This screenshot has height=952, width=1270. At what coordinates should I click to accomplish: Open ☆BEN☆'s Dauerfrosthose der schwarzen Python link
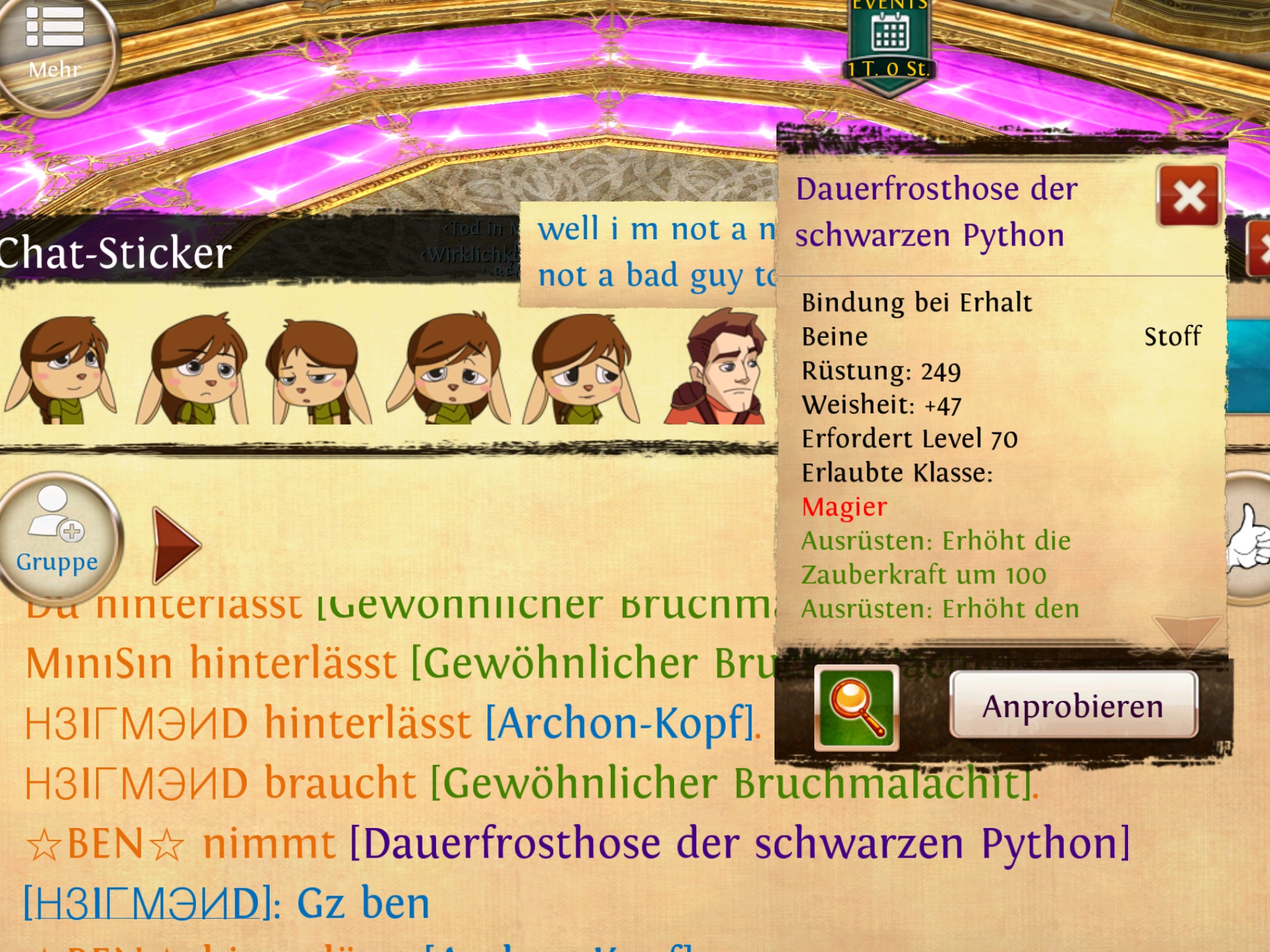click(x=739, y=844)
